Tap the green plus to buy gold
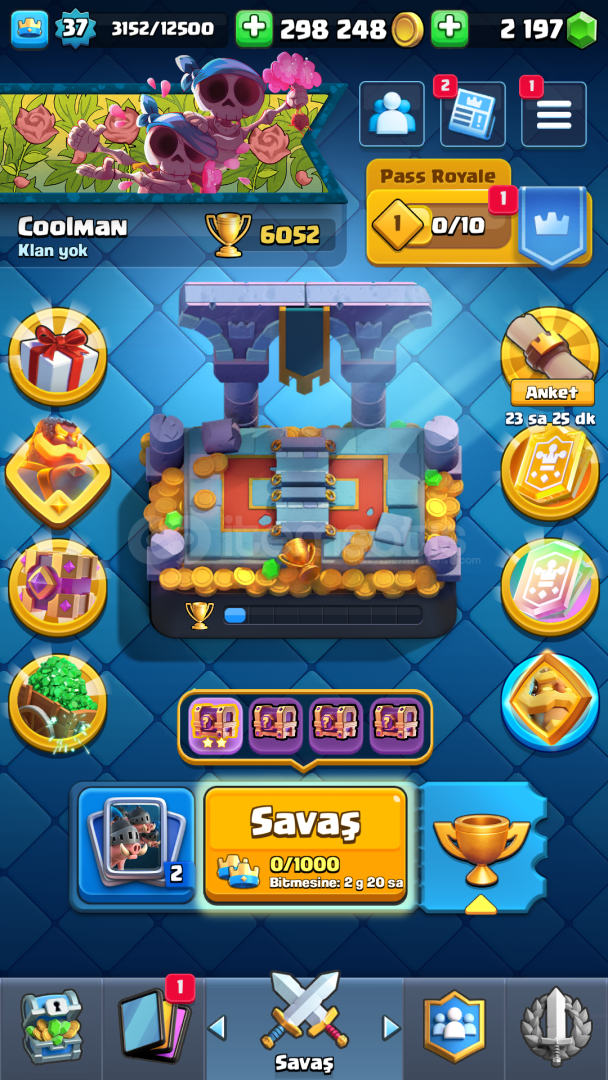The height and width of the screenshot is (1080, 608). point(254,29)
